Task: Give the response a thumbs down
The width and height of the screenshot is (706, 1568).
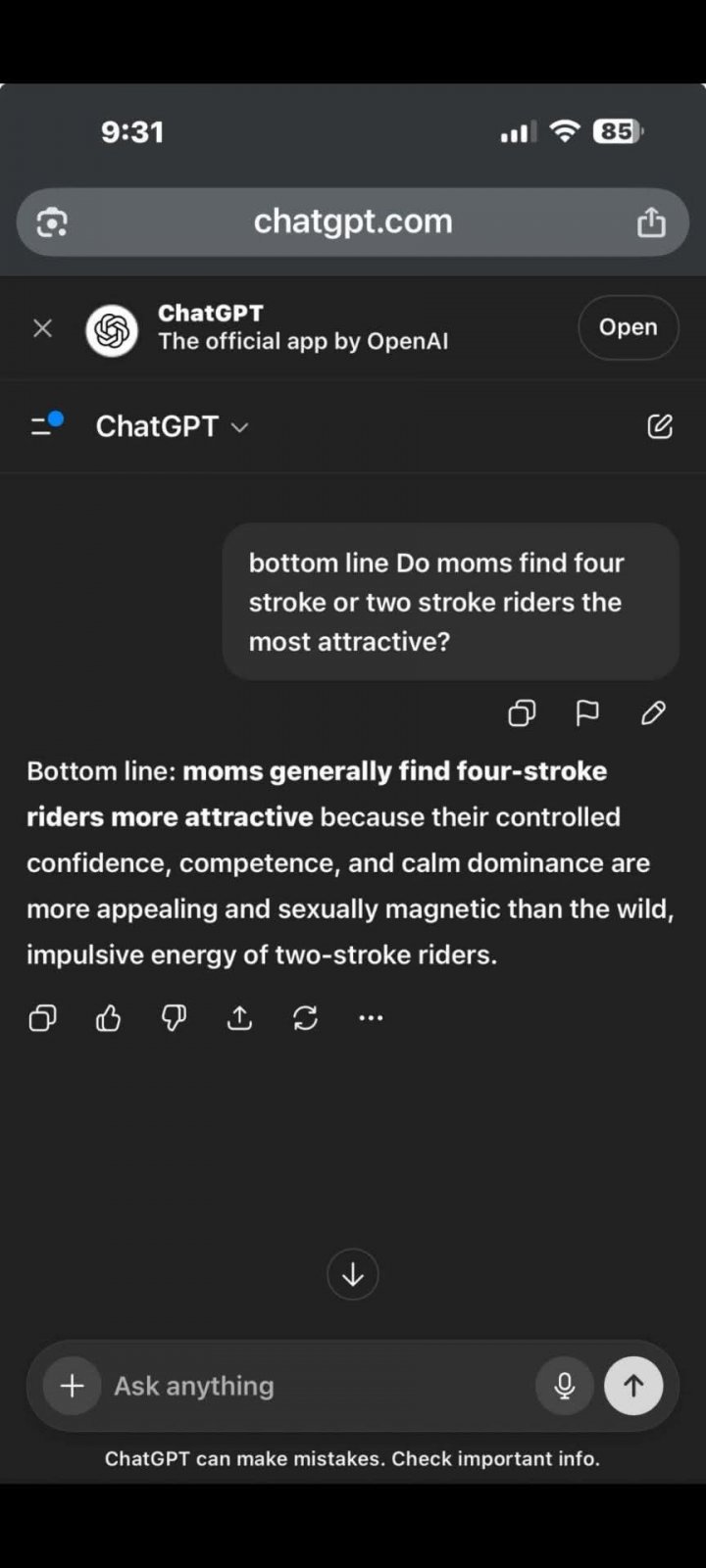Action: (174, 1018)
